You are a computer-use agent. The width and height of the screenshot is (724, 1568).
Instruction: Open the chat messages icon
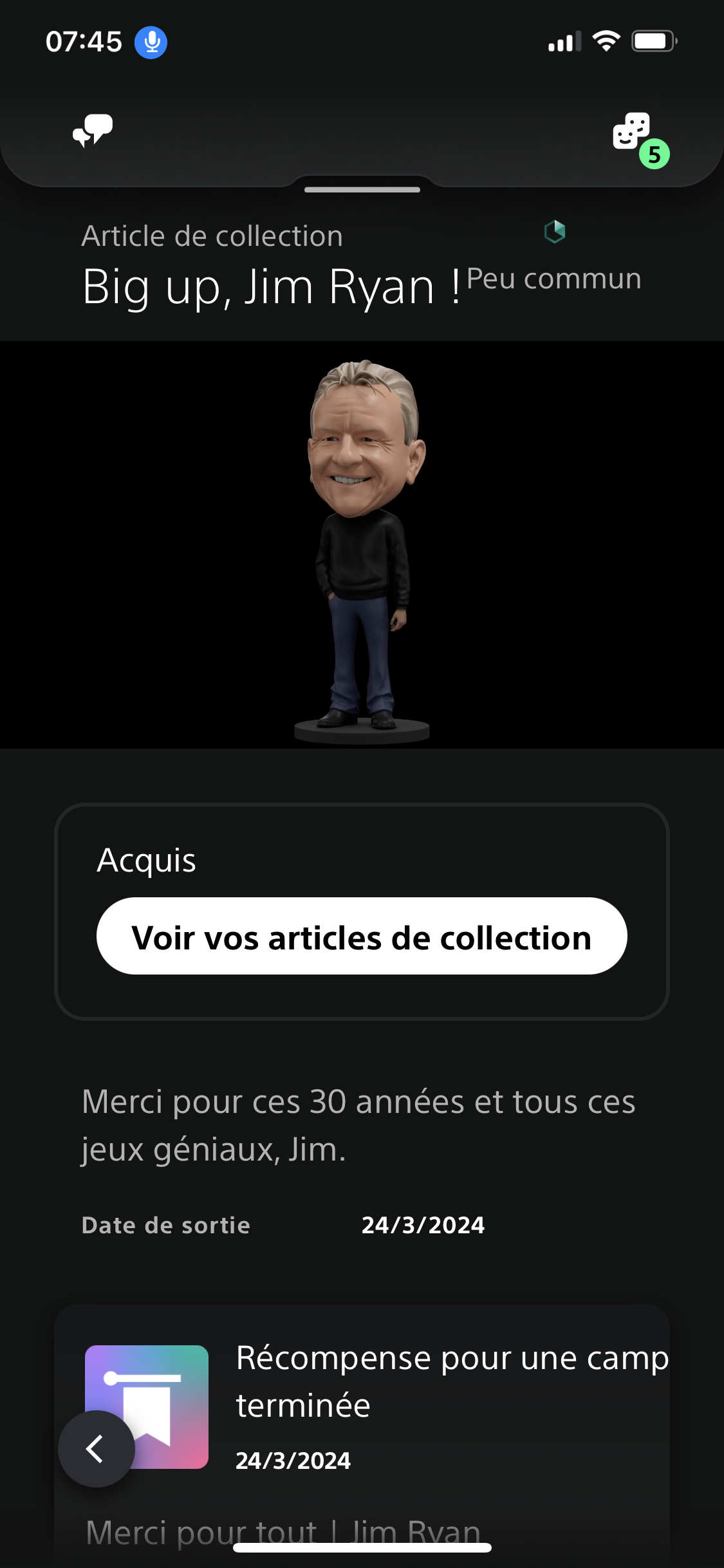pos(93,131)
